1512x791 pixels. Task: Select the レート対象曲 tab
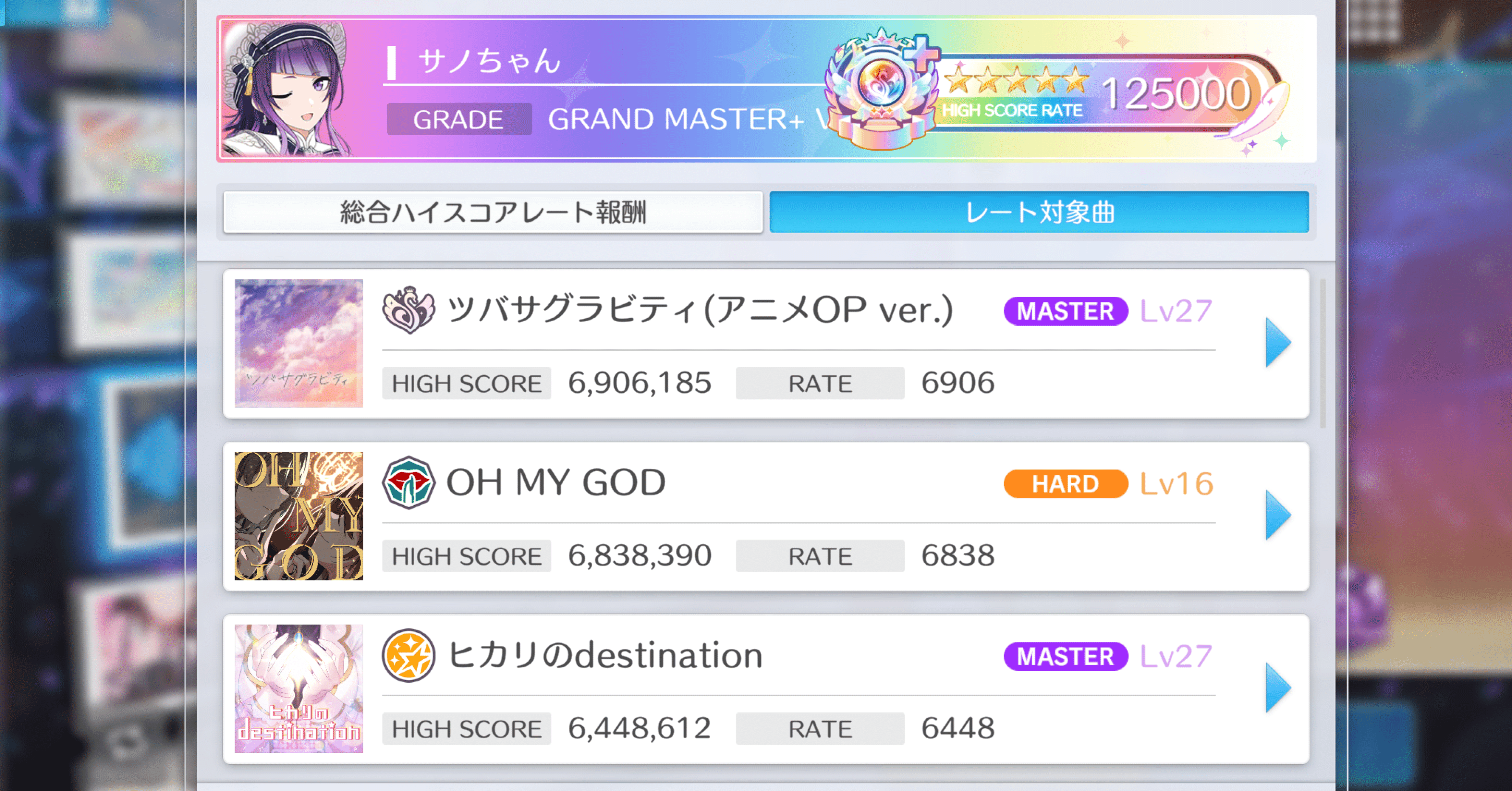tap(1039, 213)
